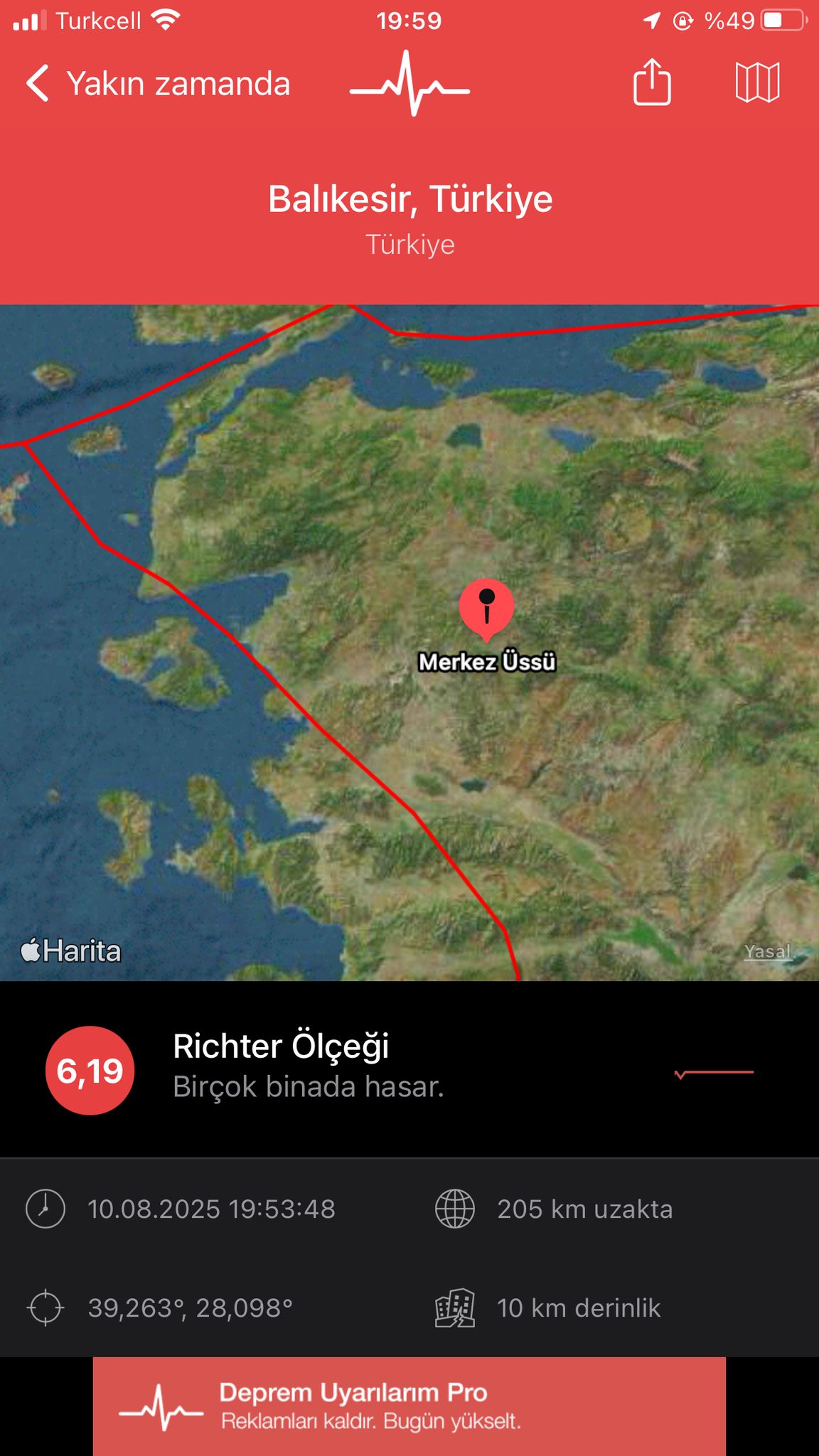The image size is (819, 1456).
Task: Open the Richter Ölçeği 6,19 magnitude row
Action: 409,1069
